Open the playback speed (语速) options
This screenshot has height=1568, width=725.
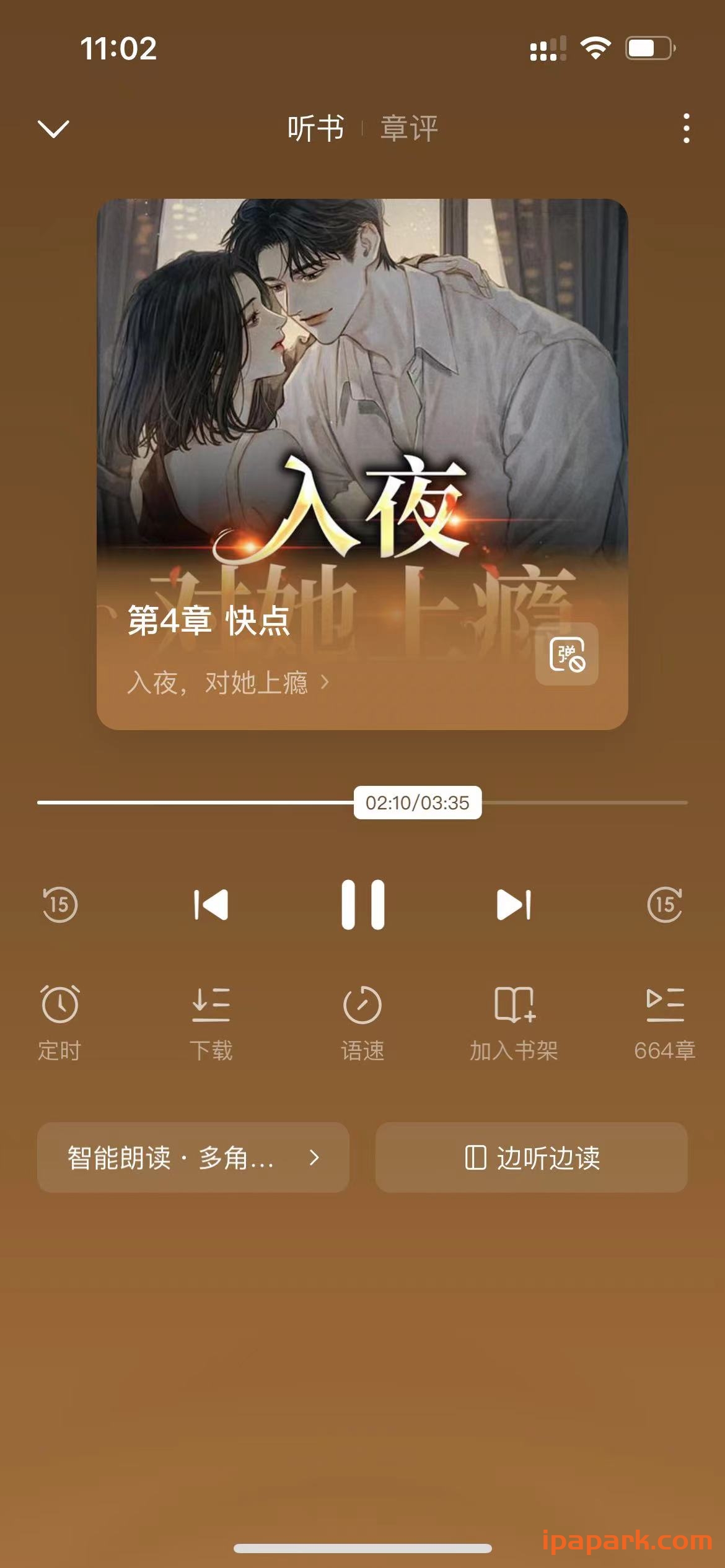362,1022
